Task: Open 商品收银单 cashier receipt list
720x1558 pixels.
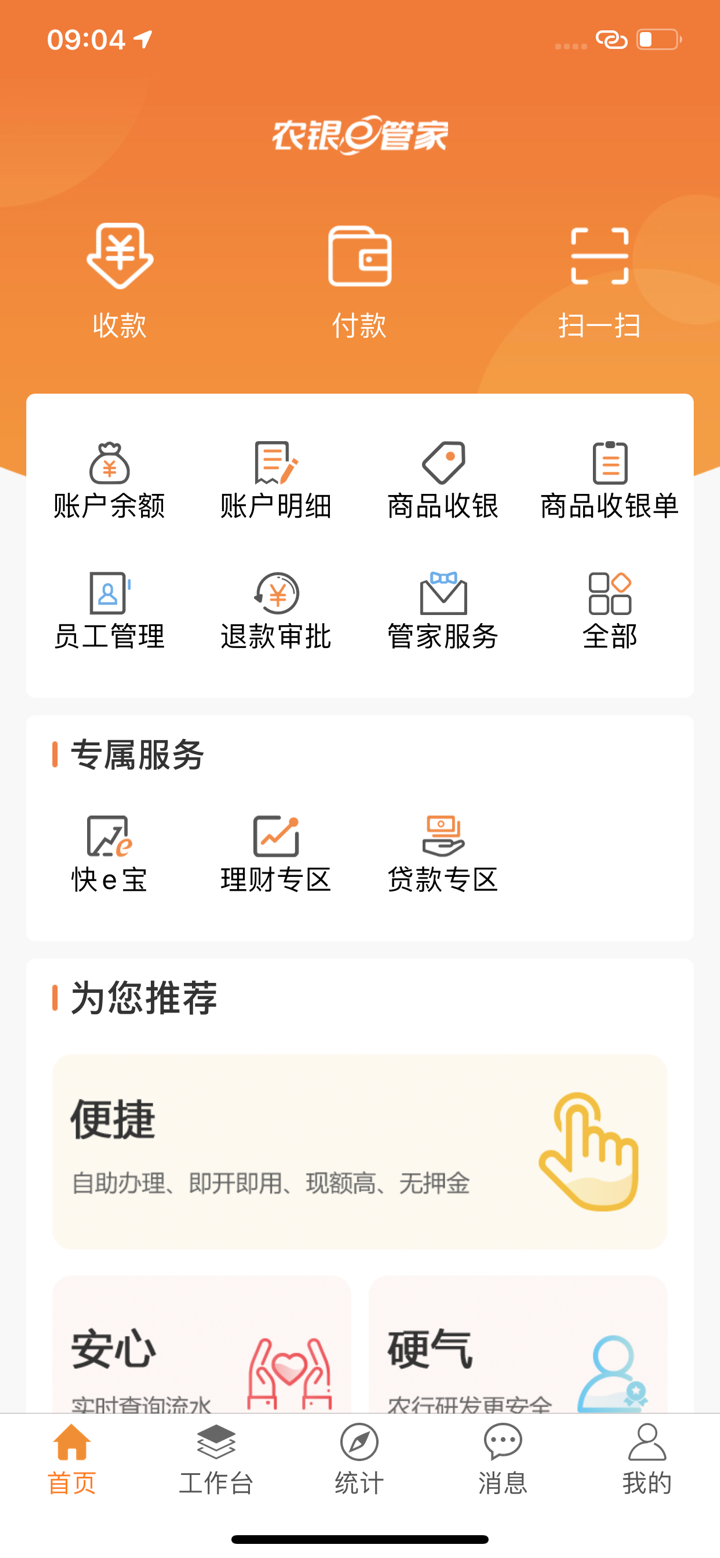Action: 609,480
